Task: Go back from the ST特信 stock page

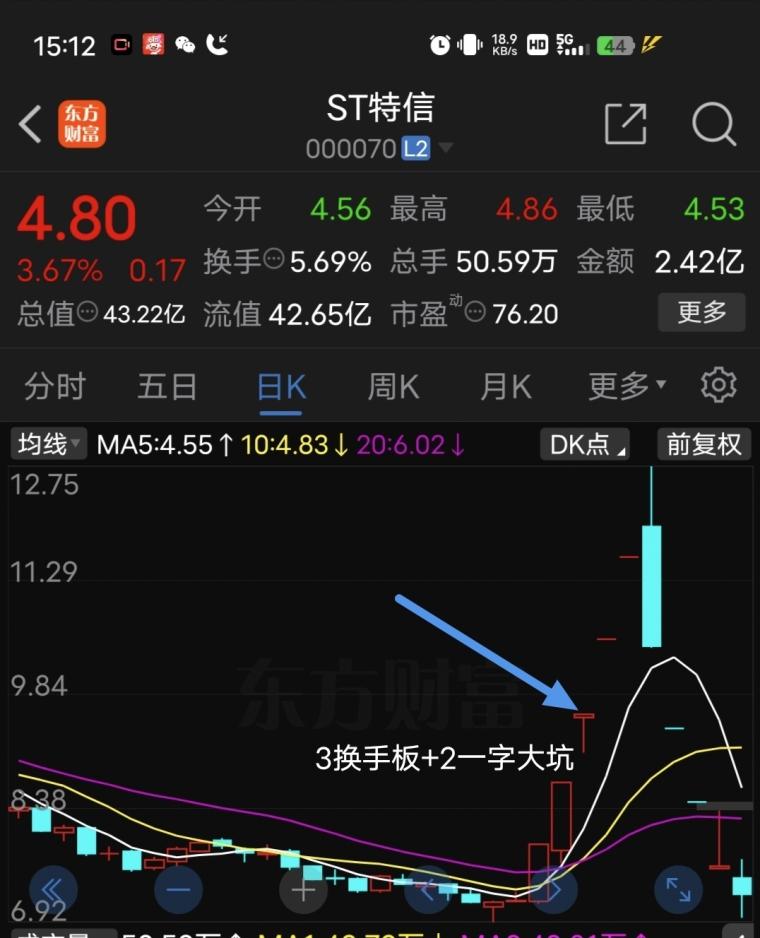Action: (31, 125)
